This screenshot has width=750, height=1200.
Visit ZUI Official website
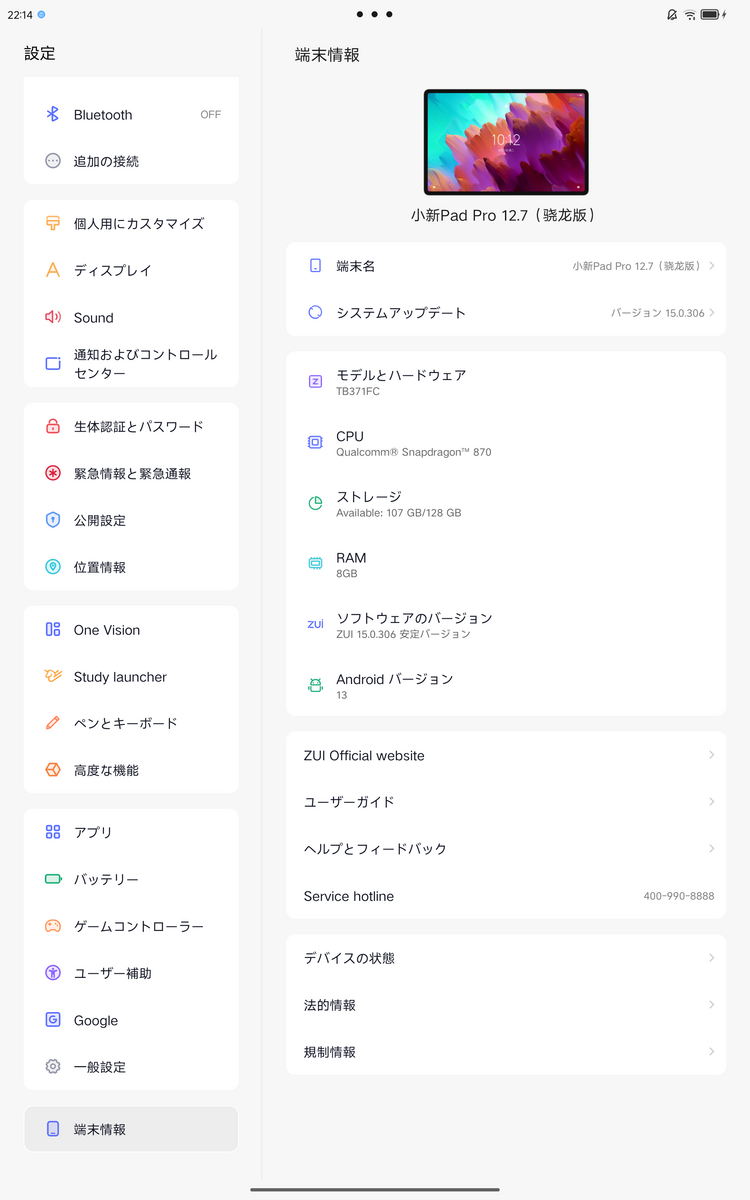[506, 755]
